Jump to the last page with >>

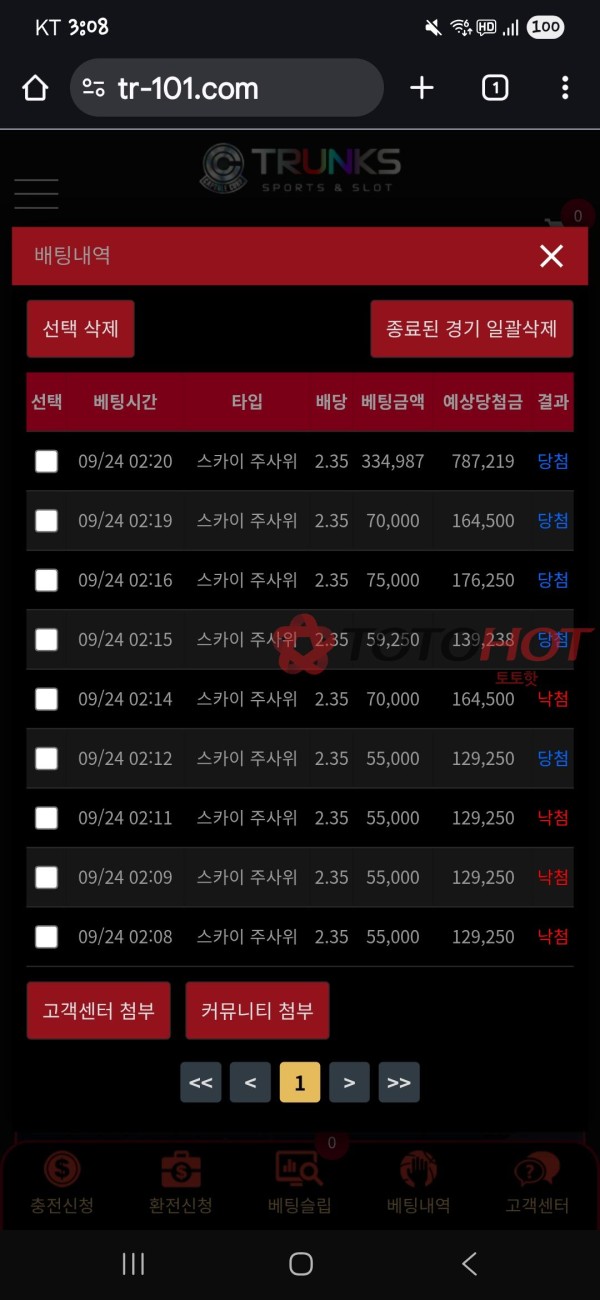tap(399, 1082)
